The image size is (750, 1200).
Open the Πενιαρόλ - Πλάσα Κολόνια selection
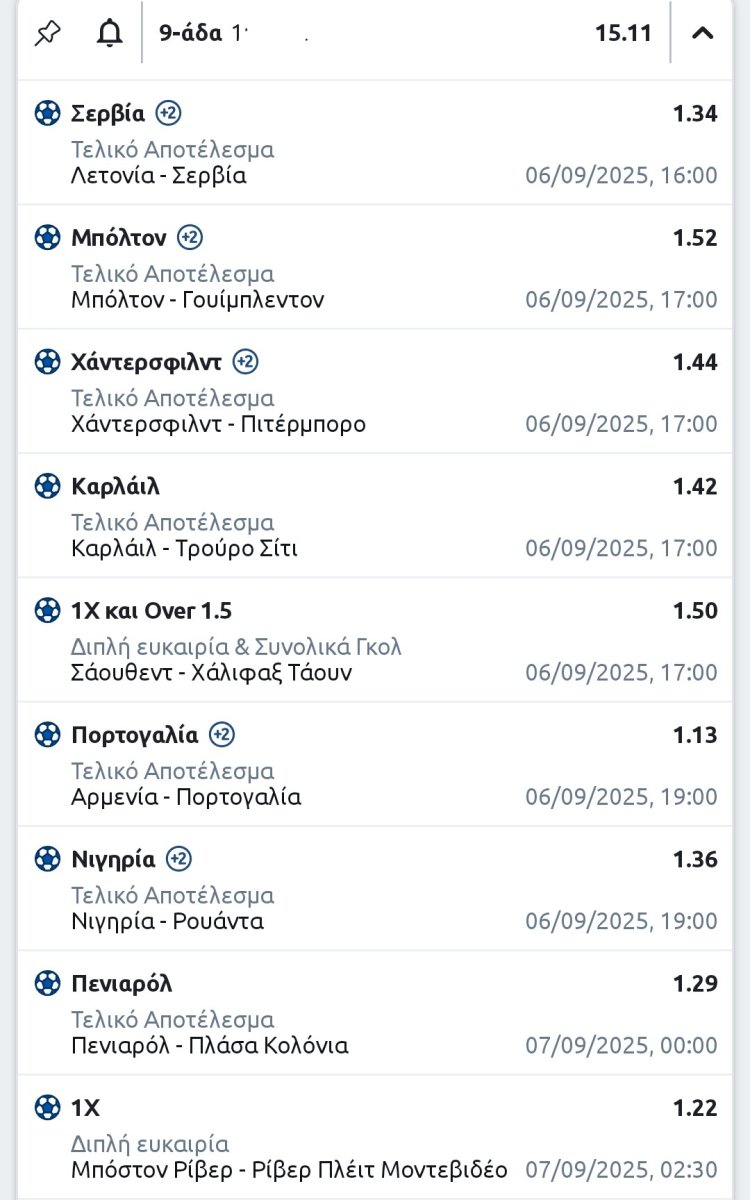tap(375, 1013)
